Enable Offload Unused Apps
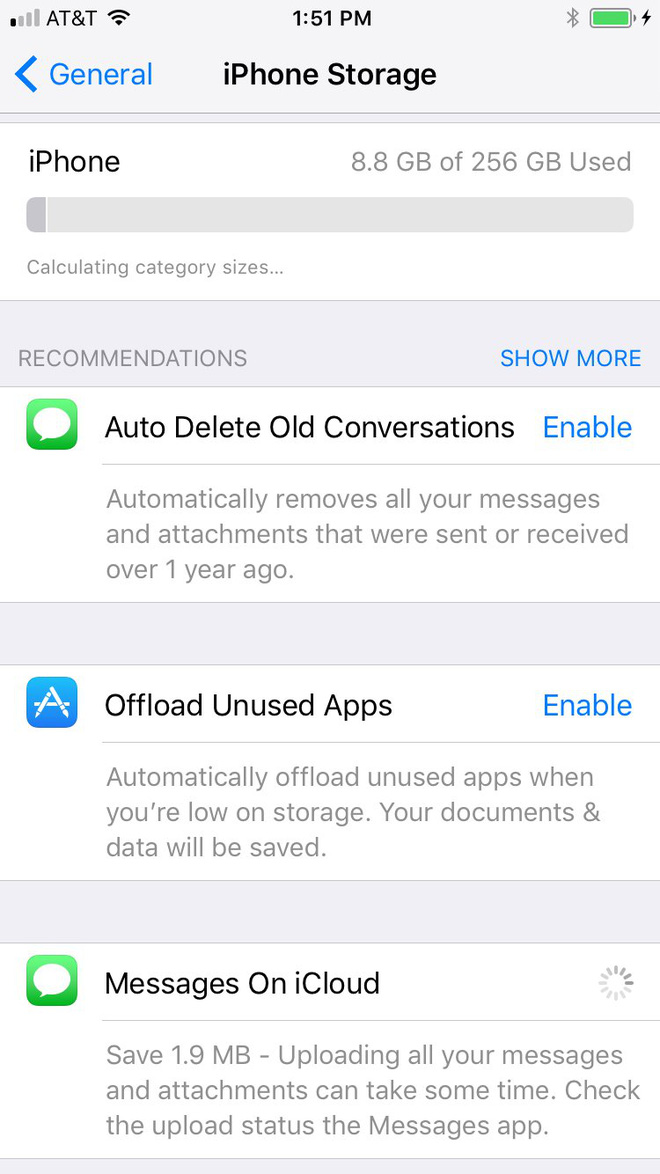The width and height of the screenshot is (660, 1174). pos(587,706)
